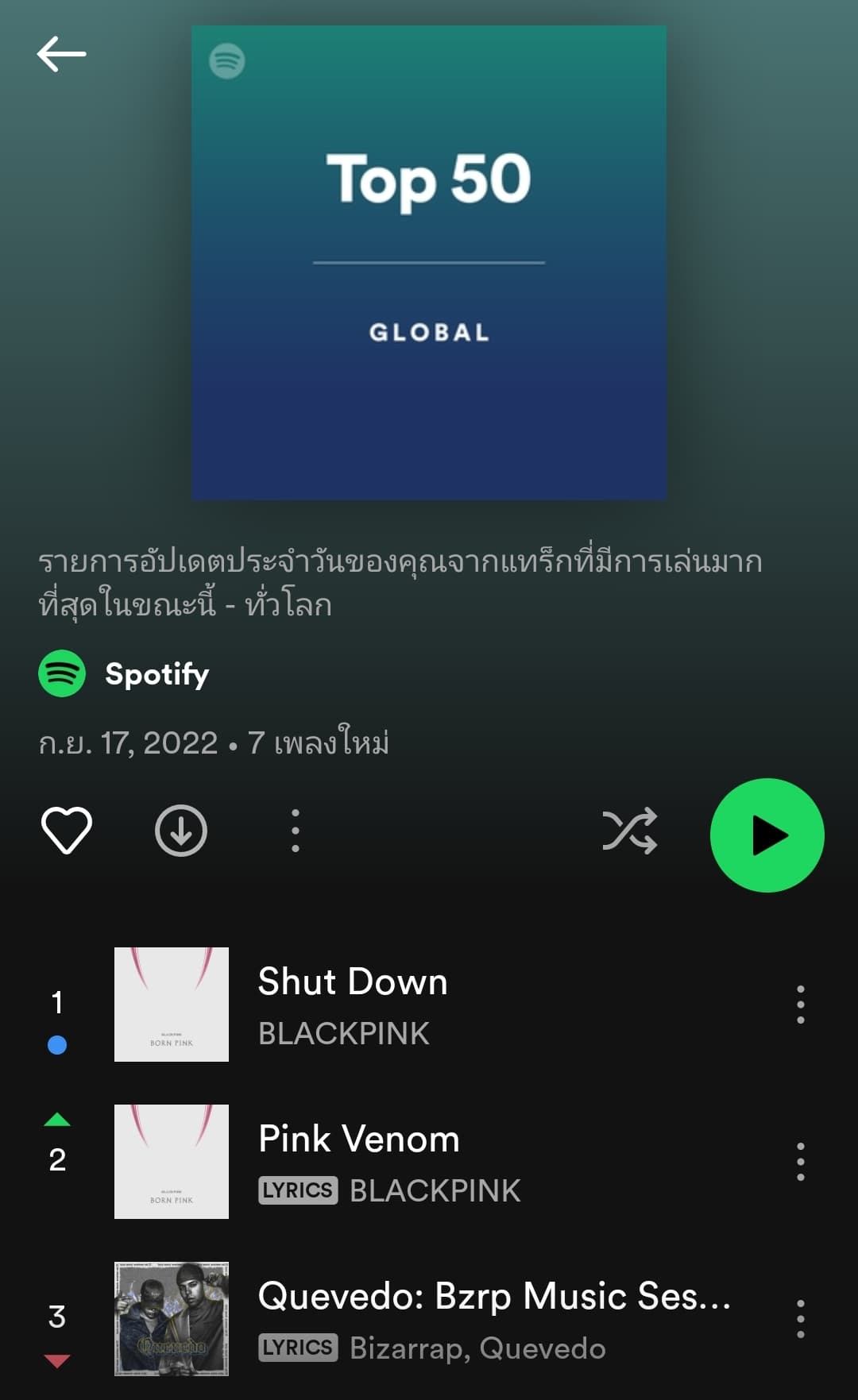Tap the Spotify logo next to publisher name

(x=62, y=674)
